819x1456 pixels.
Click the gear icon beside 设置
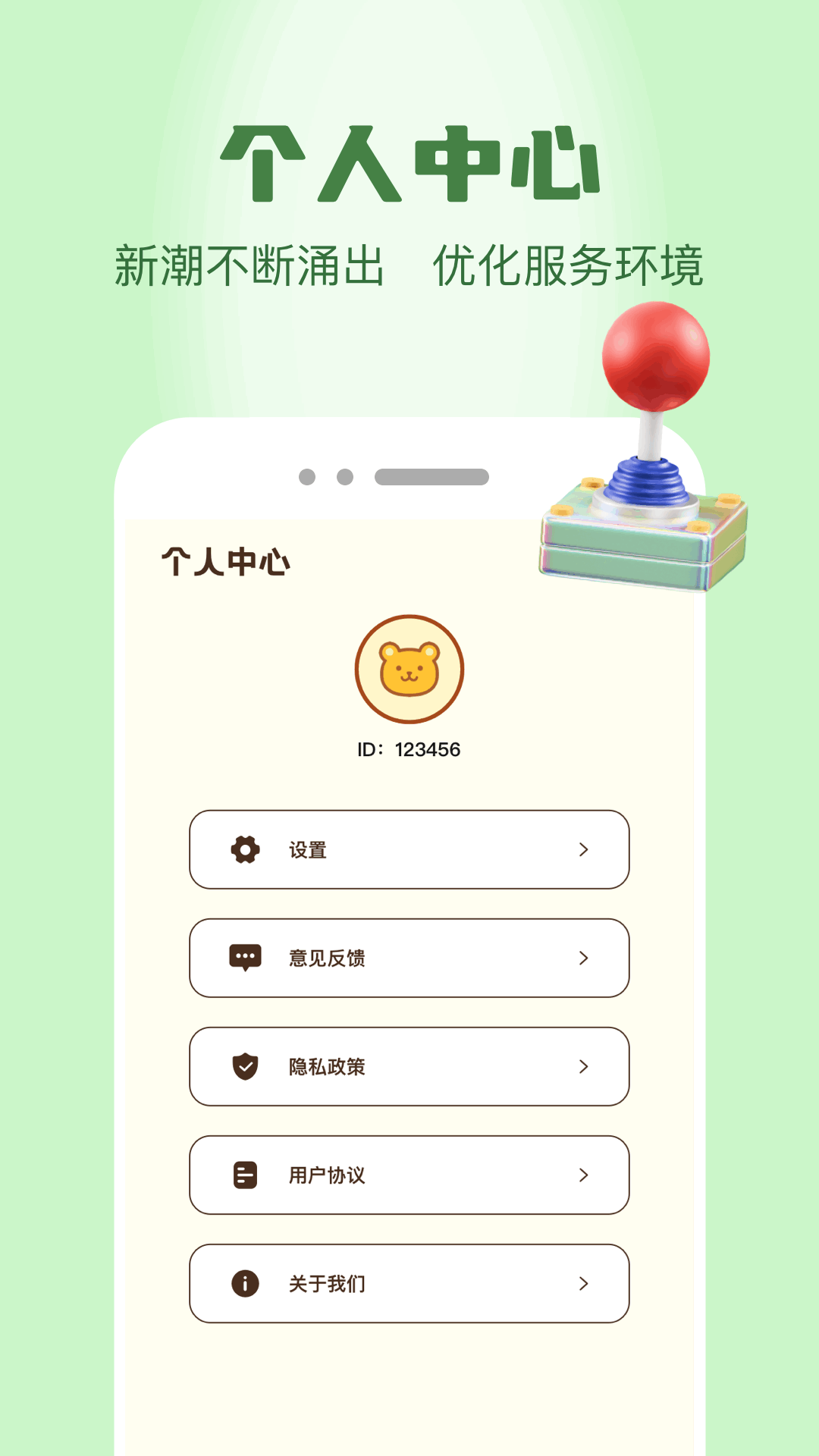[244, 851]
